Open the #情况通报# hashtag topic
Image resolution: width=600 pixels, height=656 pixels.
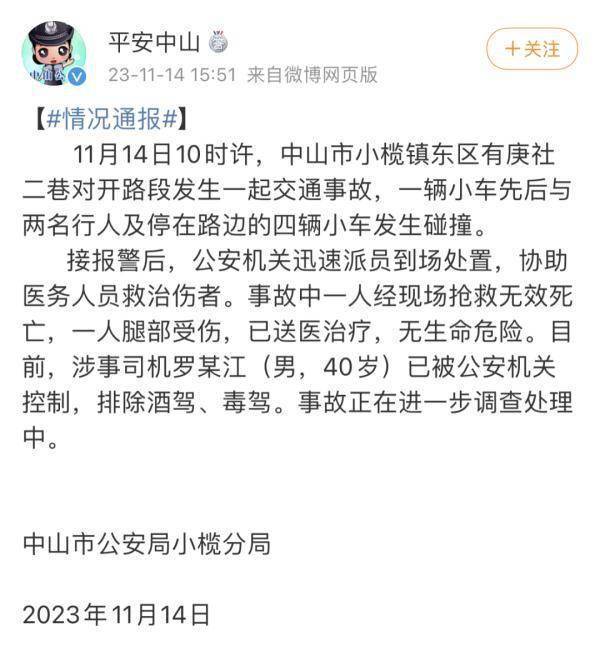112,117
